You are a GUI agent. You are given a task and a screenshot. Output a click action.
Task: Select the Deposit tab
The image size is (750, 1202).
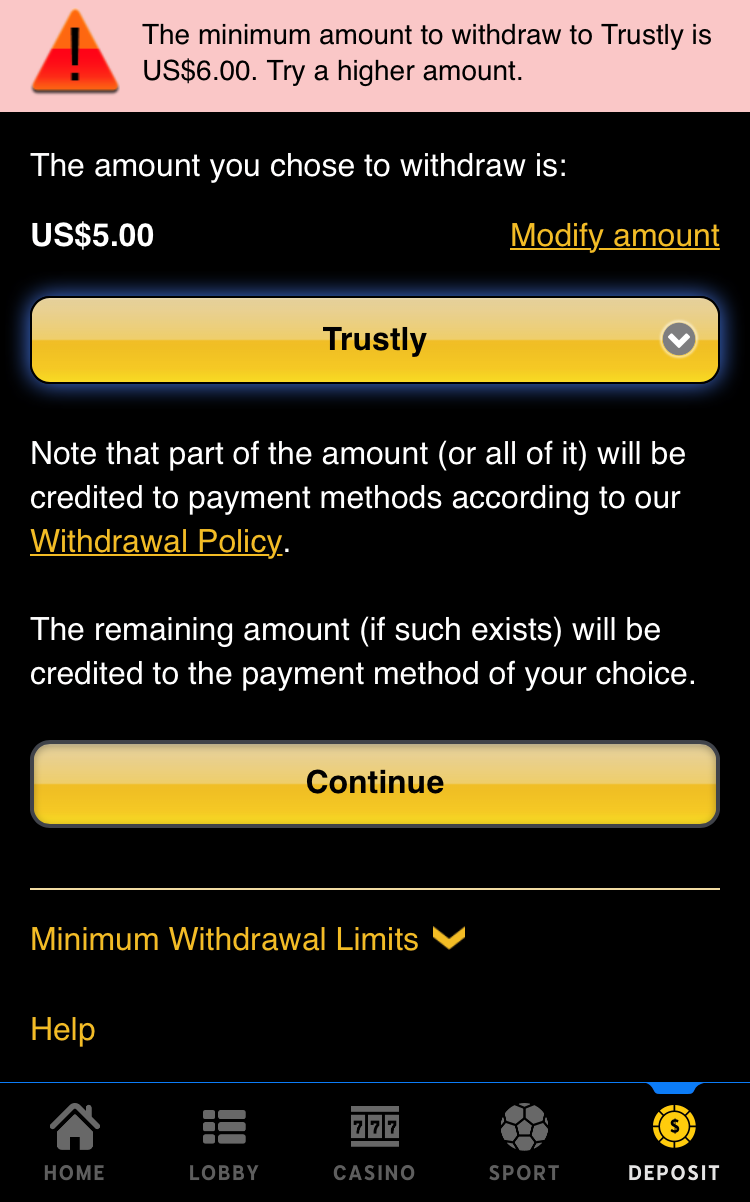[x=674, y=1144]
